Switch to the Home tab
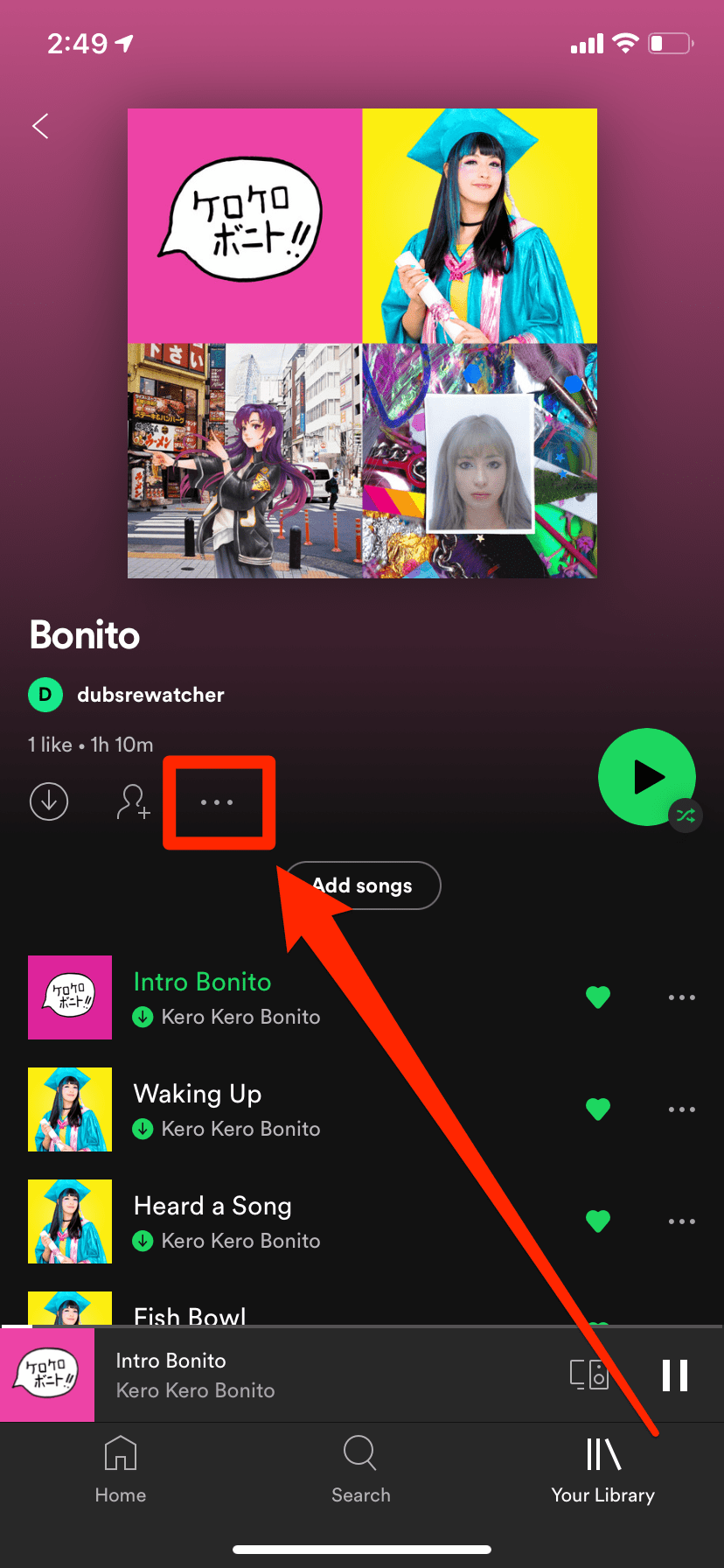Viewport: 724px width, 1568px height. pos(121,1470)
